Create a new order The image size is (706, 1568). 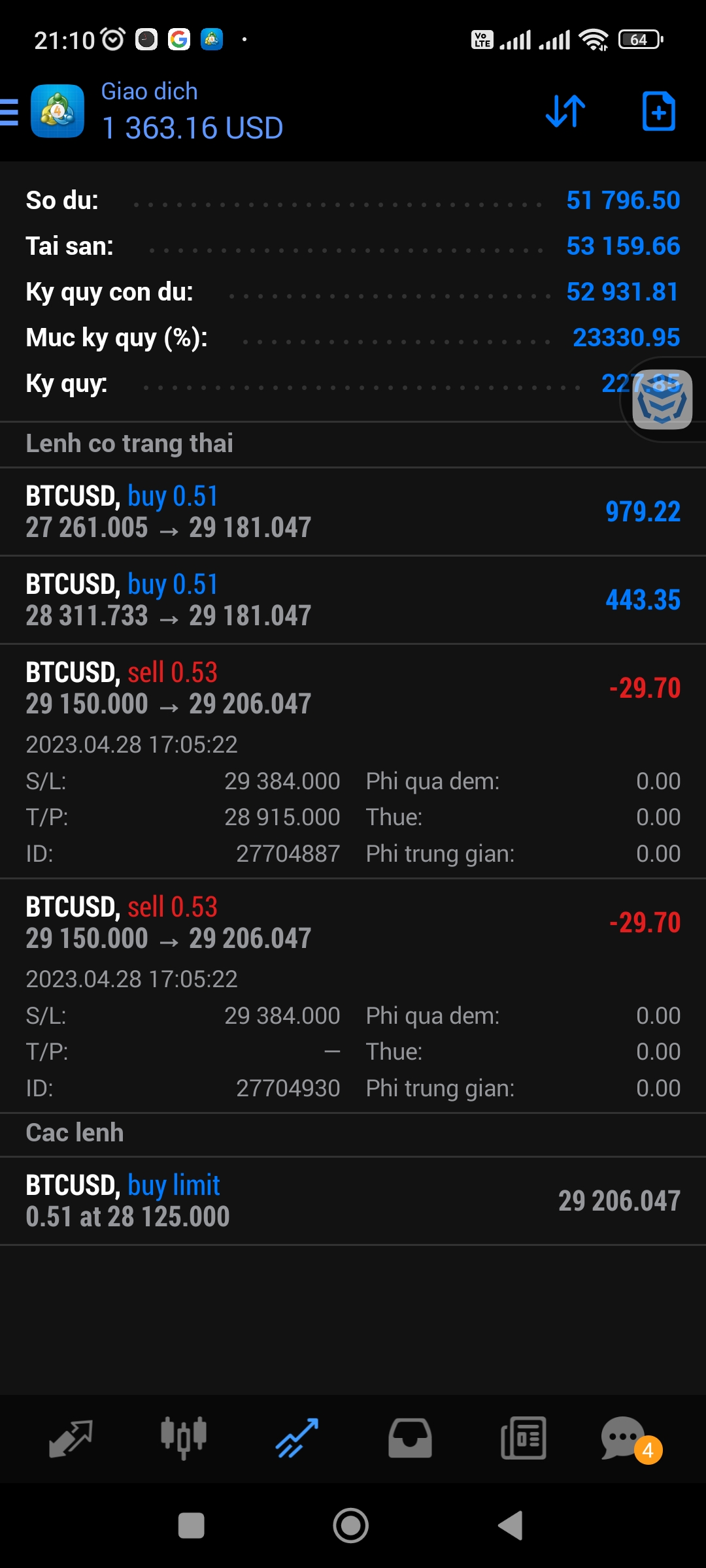point(658,112)
